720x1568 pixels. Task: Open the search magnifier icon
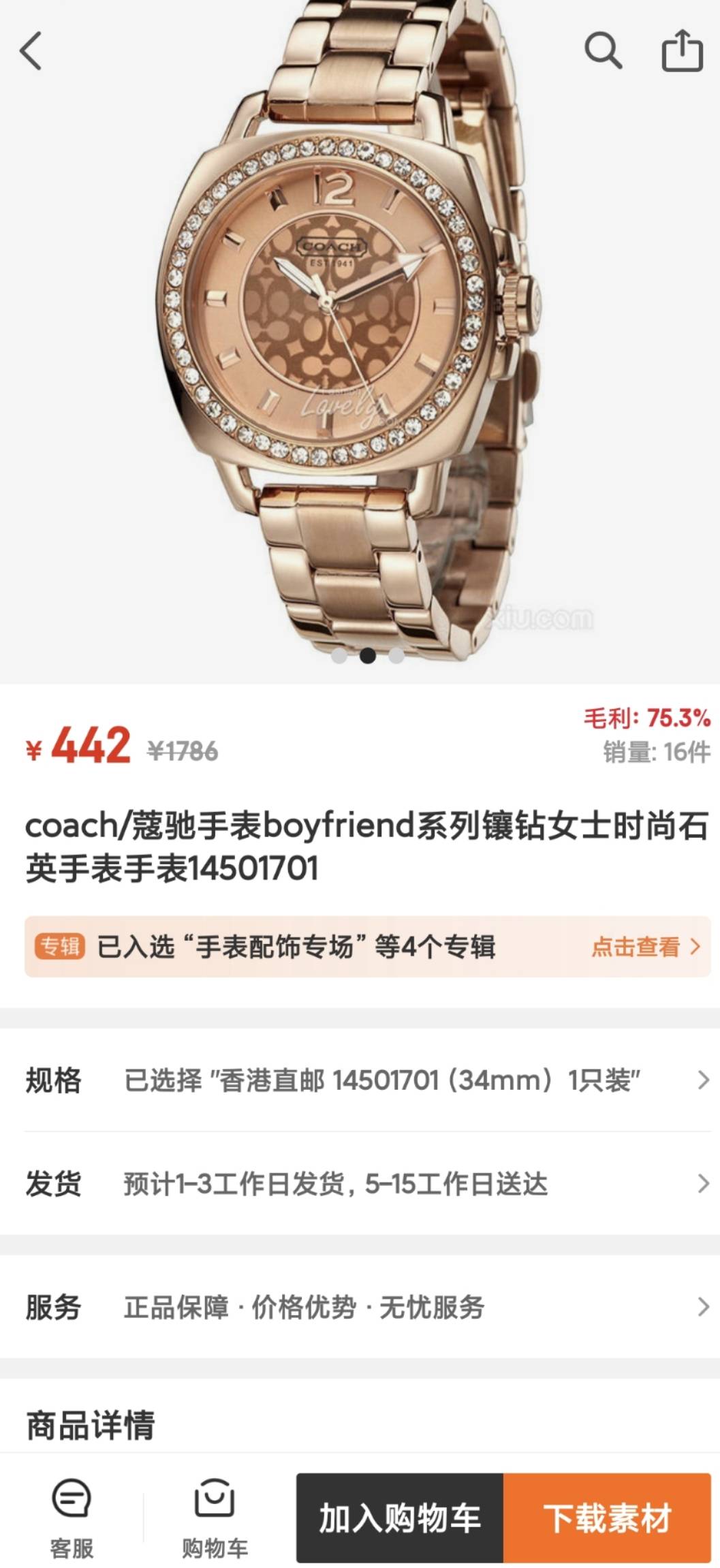pyautogui.click(x=603, y=50)
